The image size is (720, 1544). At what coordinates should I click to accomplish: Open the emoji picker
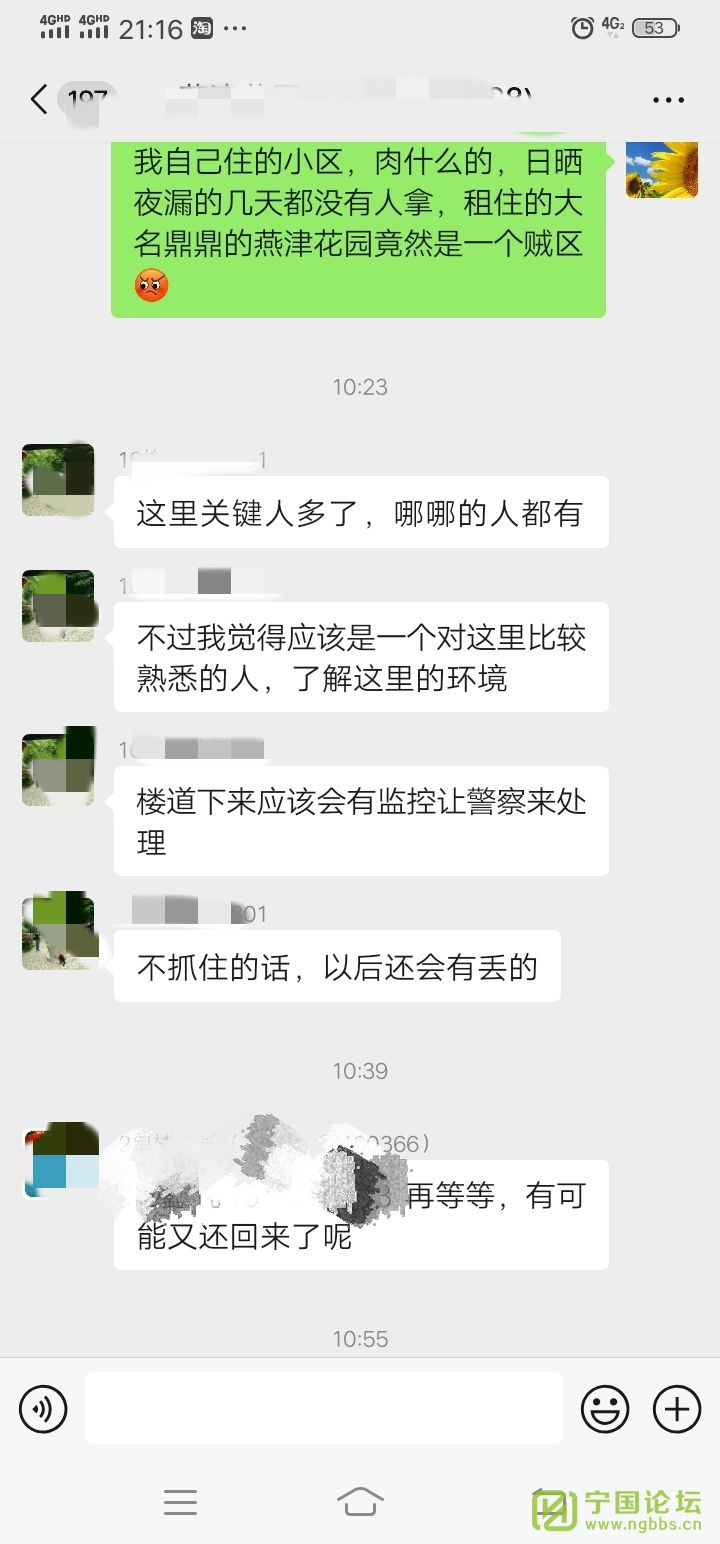coord(605,1409)
